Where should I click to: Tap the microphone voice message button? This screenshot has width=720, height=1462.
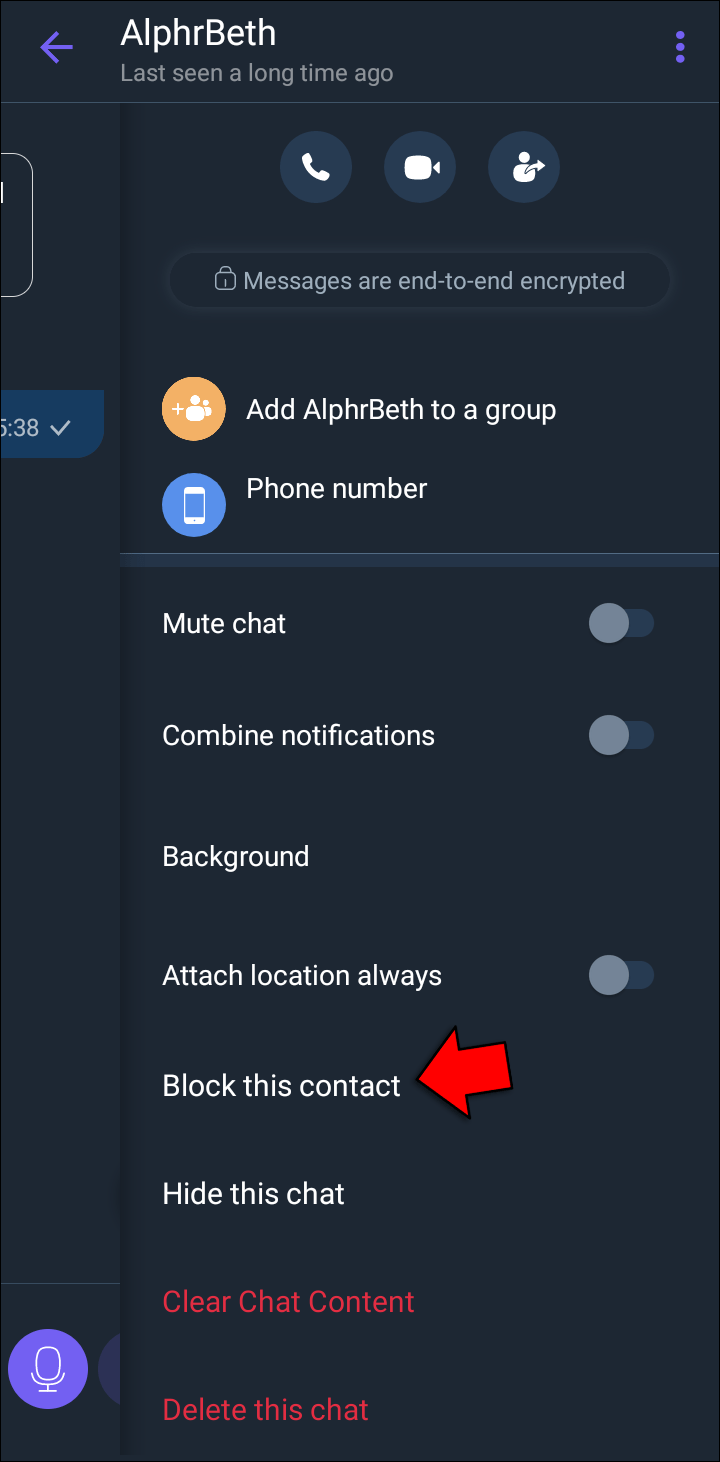coord(48,1369)
